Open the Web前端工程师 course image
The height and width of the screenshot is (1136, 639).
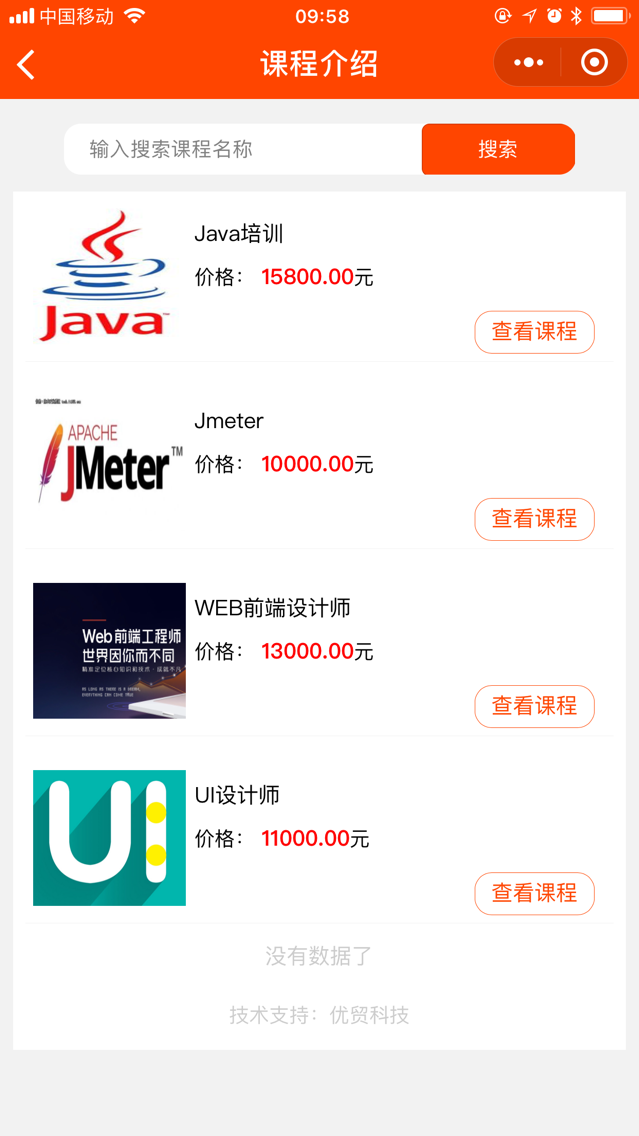[x=109, y=651]
